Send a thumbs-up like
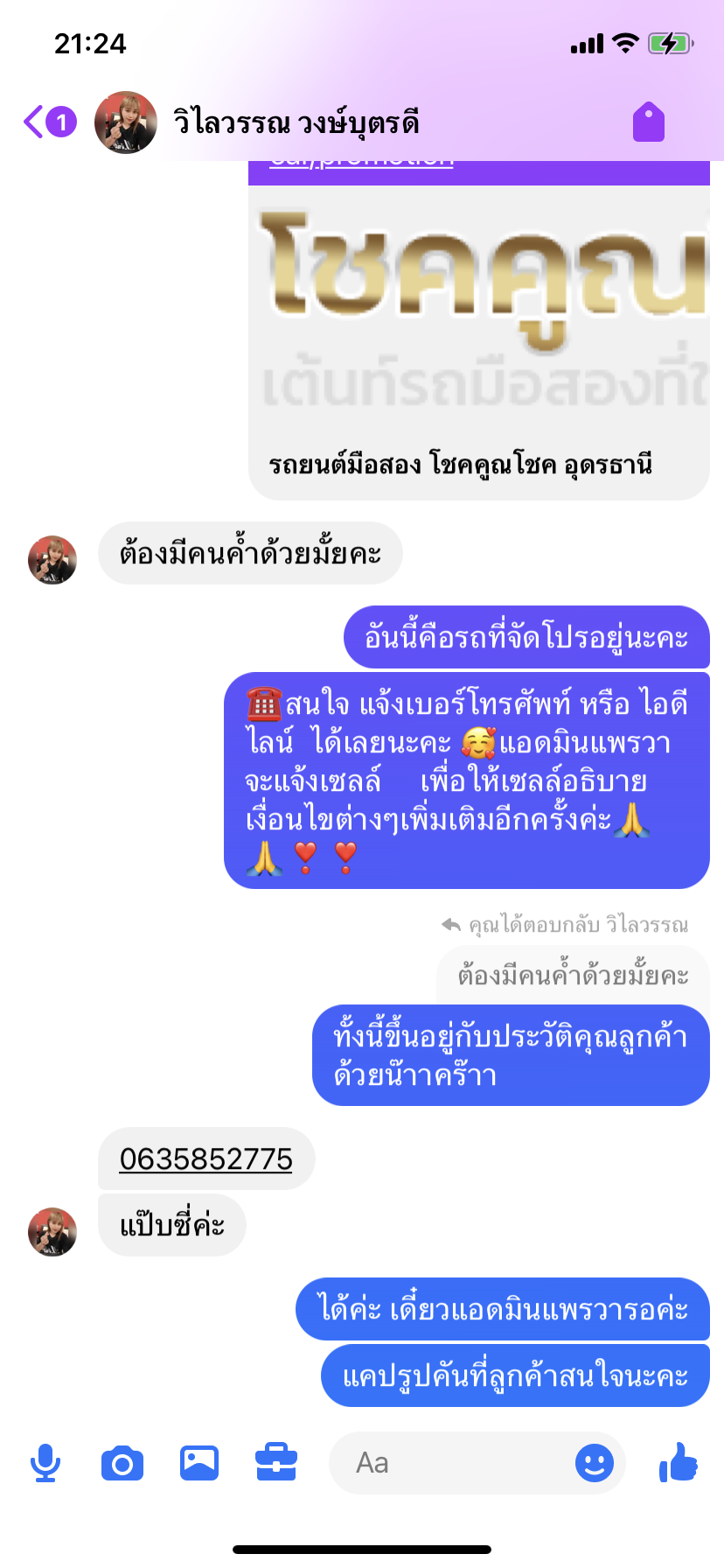This screenshot has height=1568, width=724. pyautogui.click(x=679, y=1461)
